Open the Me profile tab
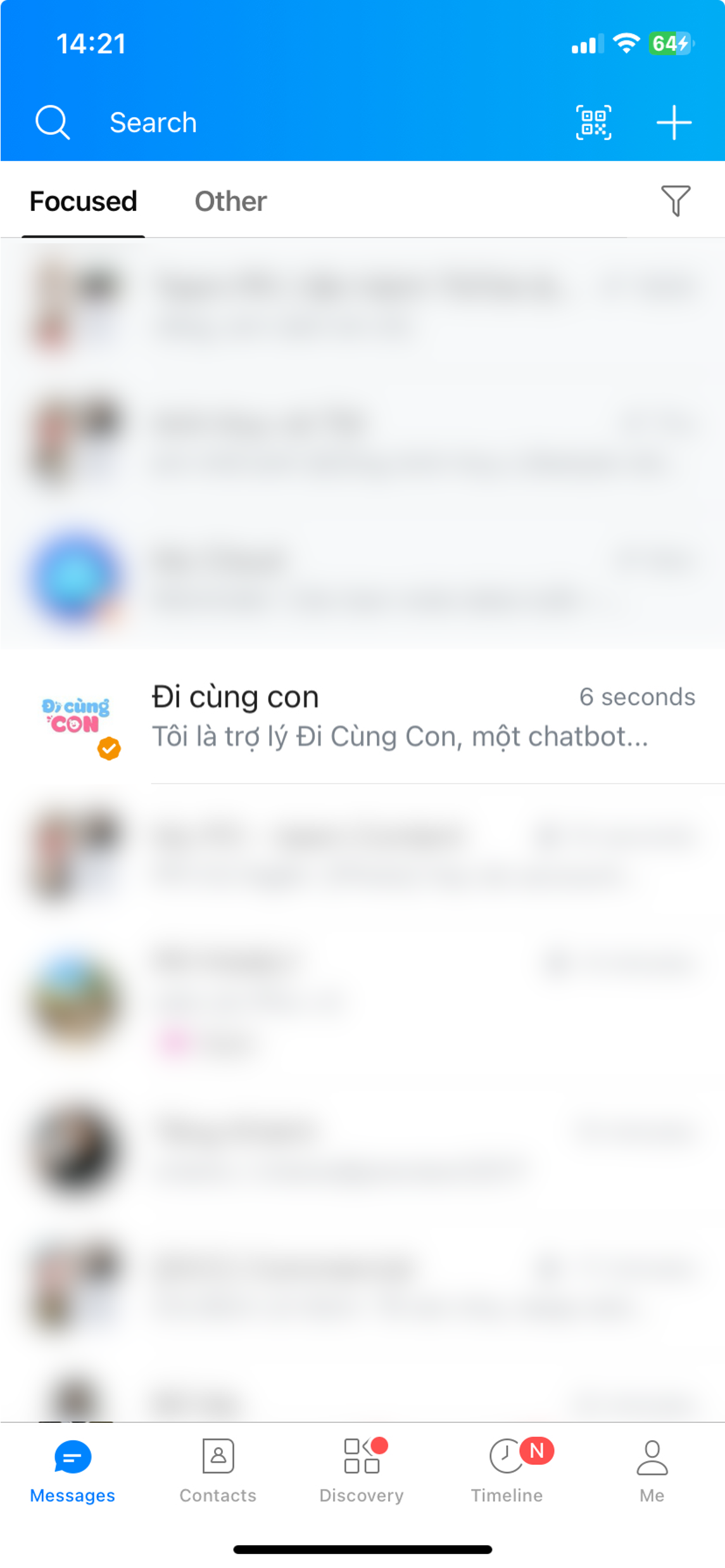The image size is (725, 1568). coord(652,1471)
